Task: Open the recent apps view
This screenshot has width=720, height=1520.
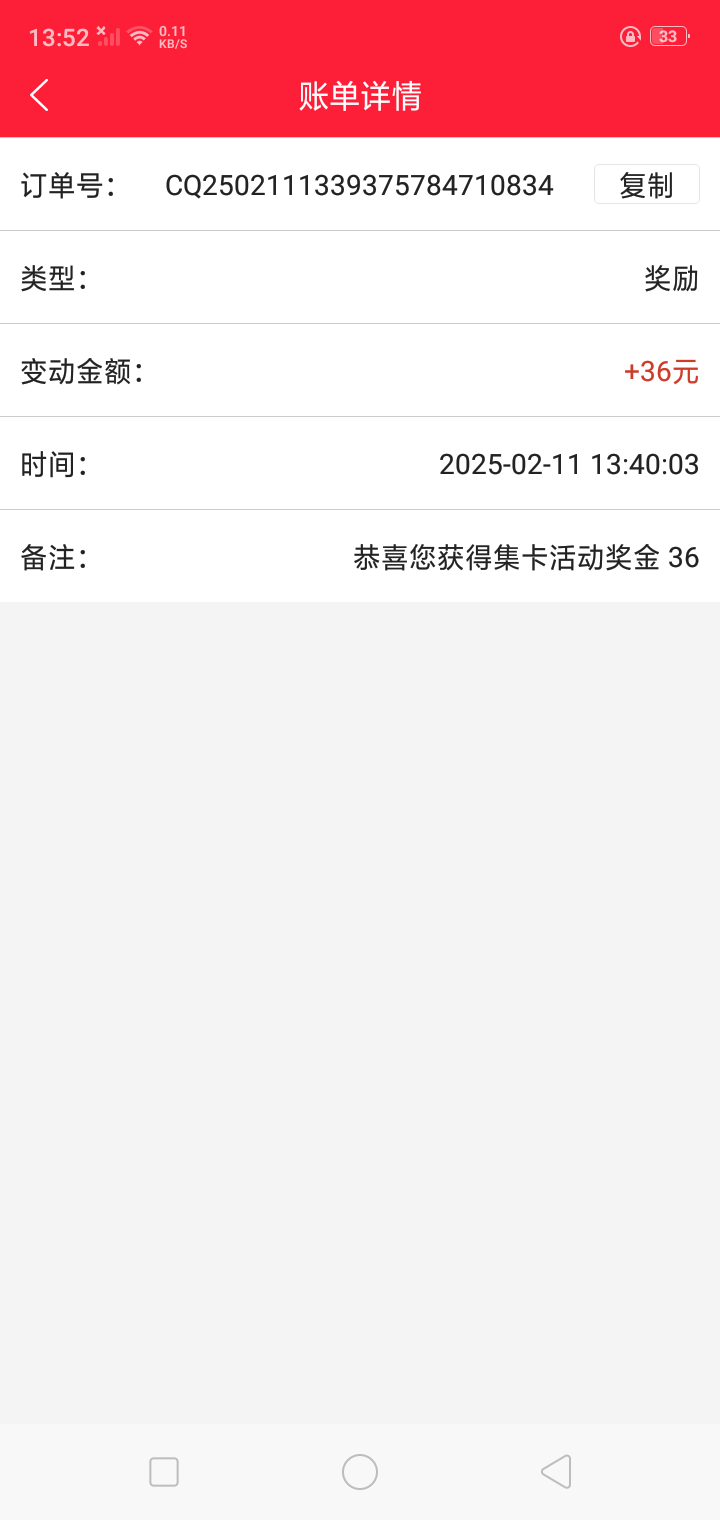Action: click(x=164, y=1472)
